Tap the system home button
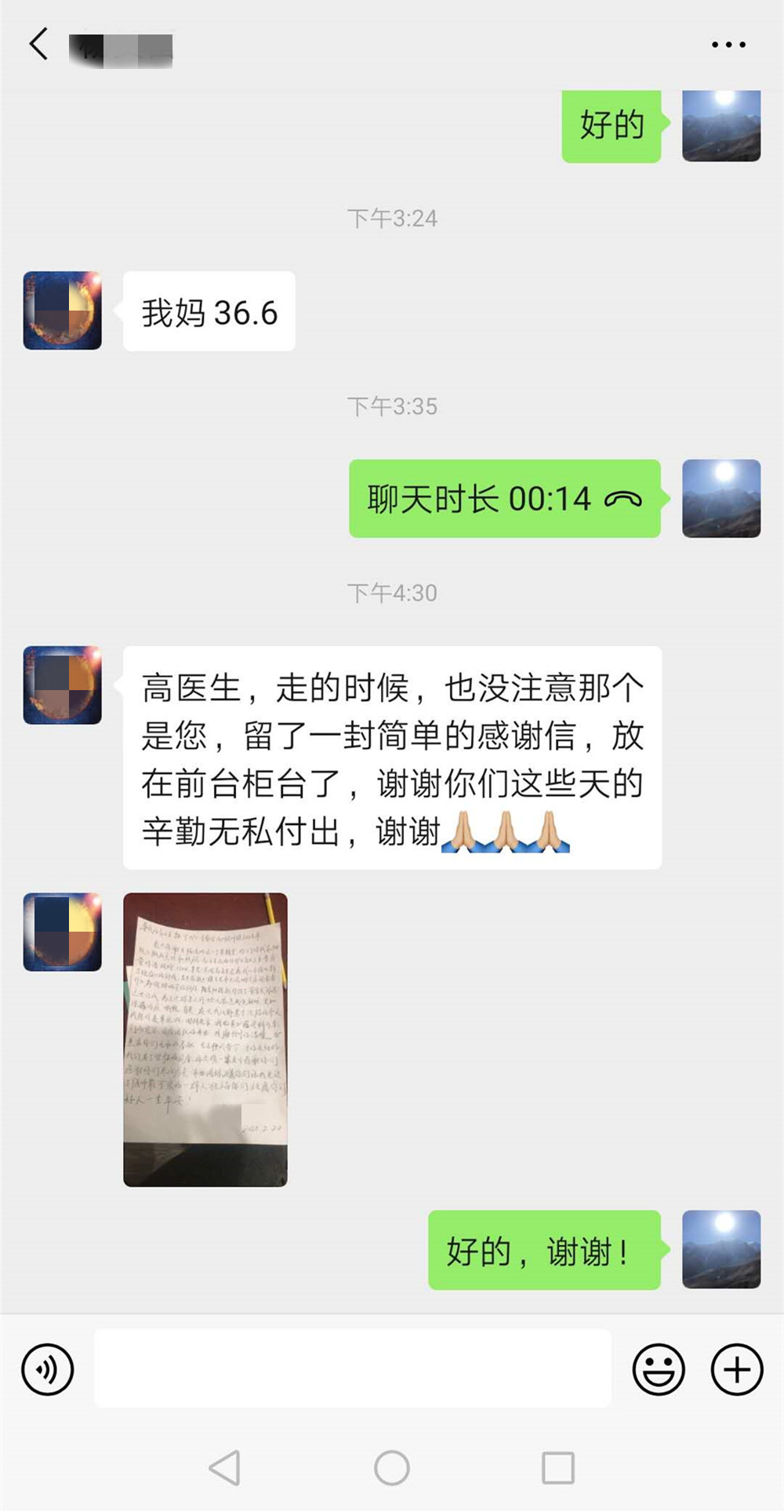 coord(392,1467)
